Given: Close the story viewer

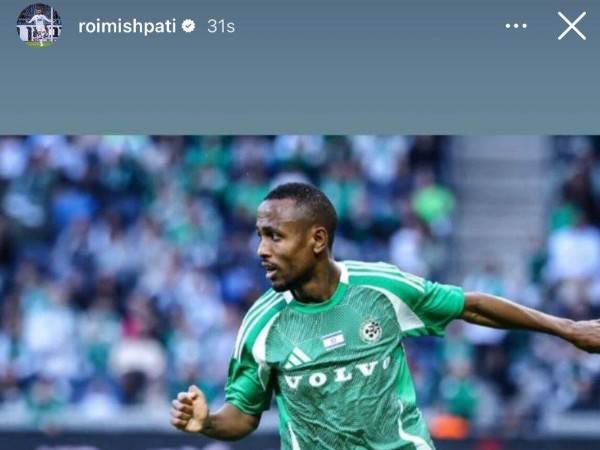Looking at the screenshot, I should tap(572, 26).
